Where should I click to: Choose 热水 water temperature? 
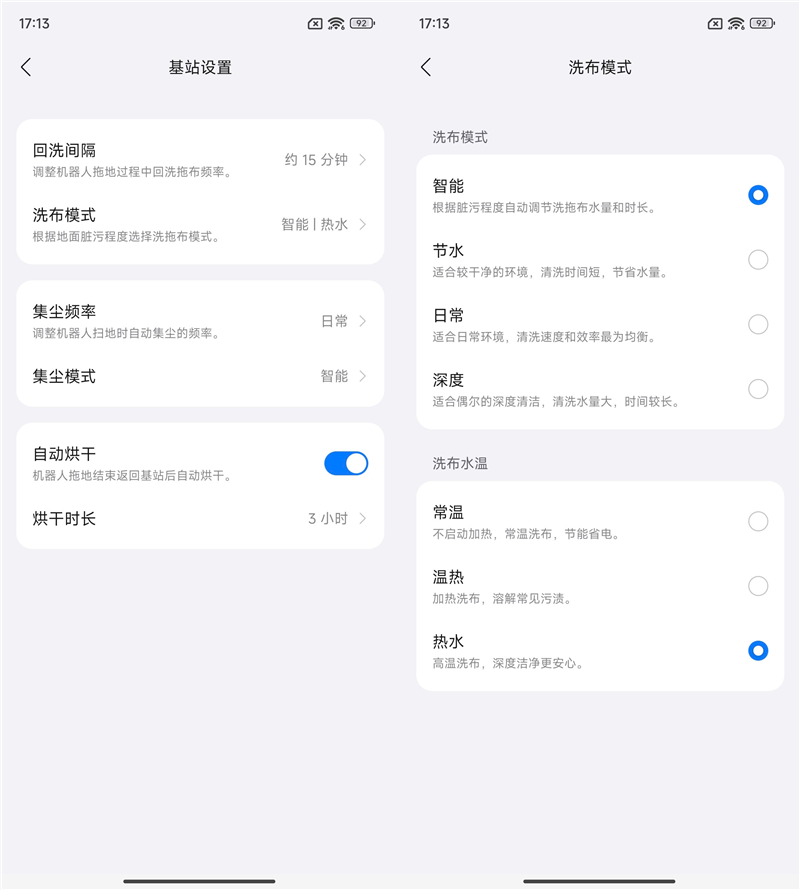[758, 651]
